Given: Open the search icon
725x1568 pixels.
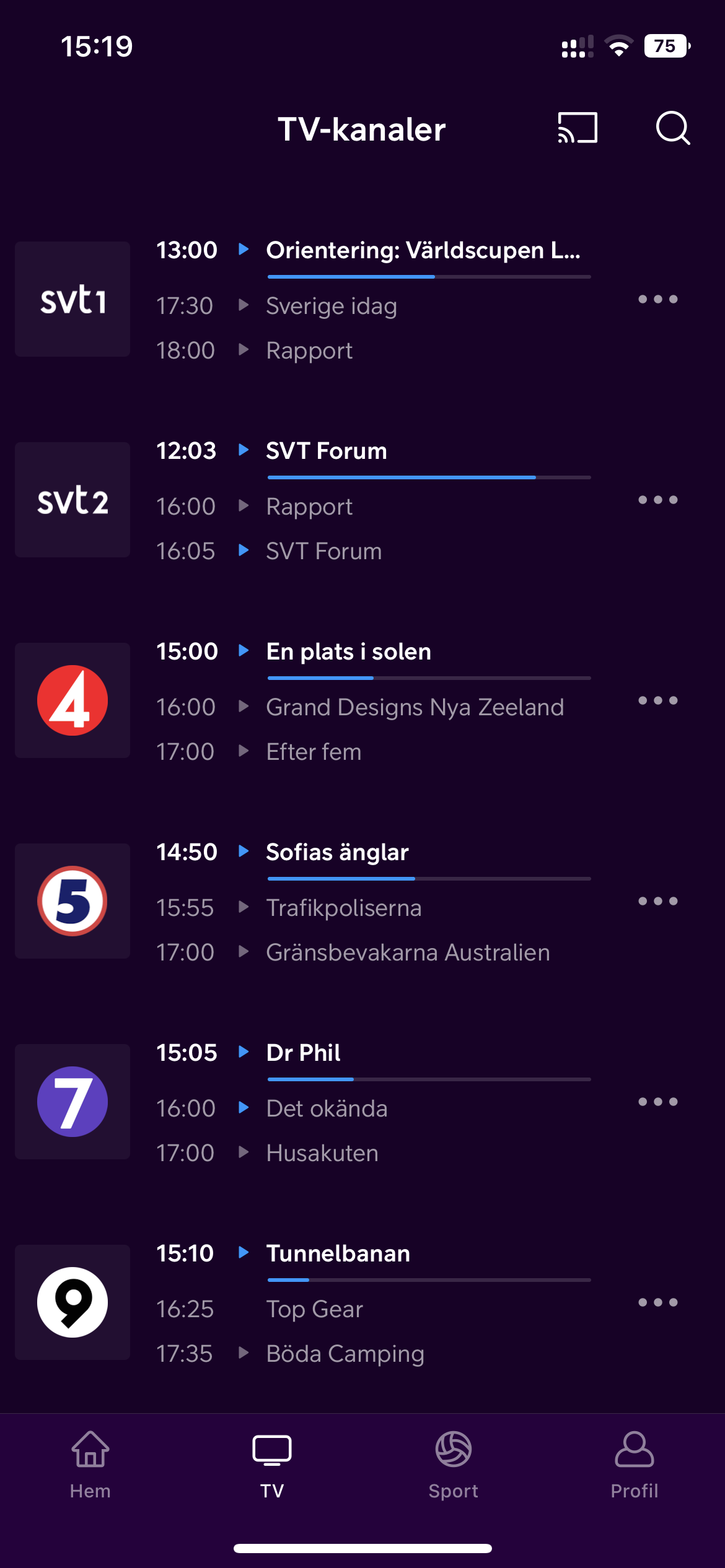Looking at the screenshot, I should coord(673,129).
